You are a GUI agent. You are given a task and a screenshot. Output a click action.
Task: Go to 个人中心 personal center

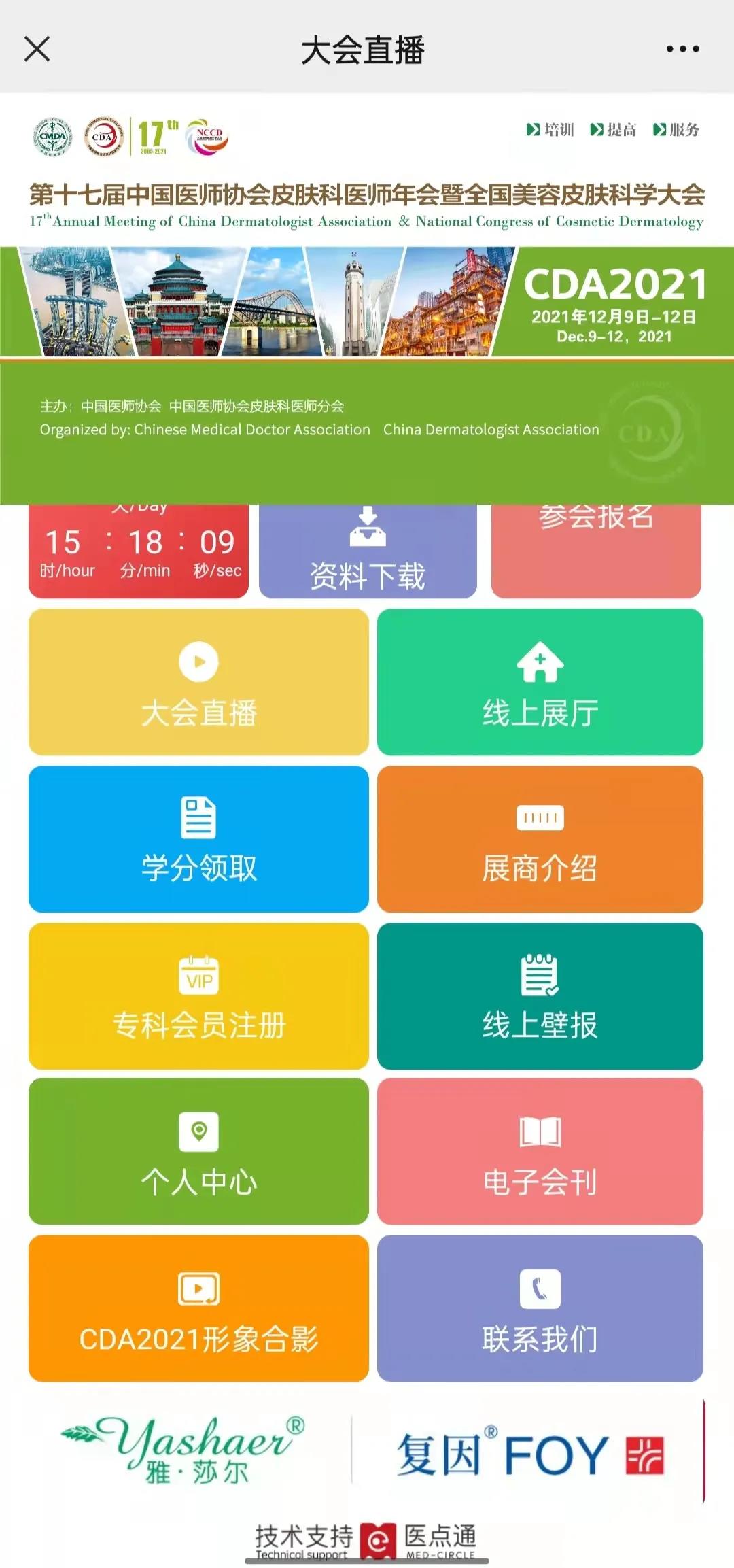[x=198, y=1151]
